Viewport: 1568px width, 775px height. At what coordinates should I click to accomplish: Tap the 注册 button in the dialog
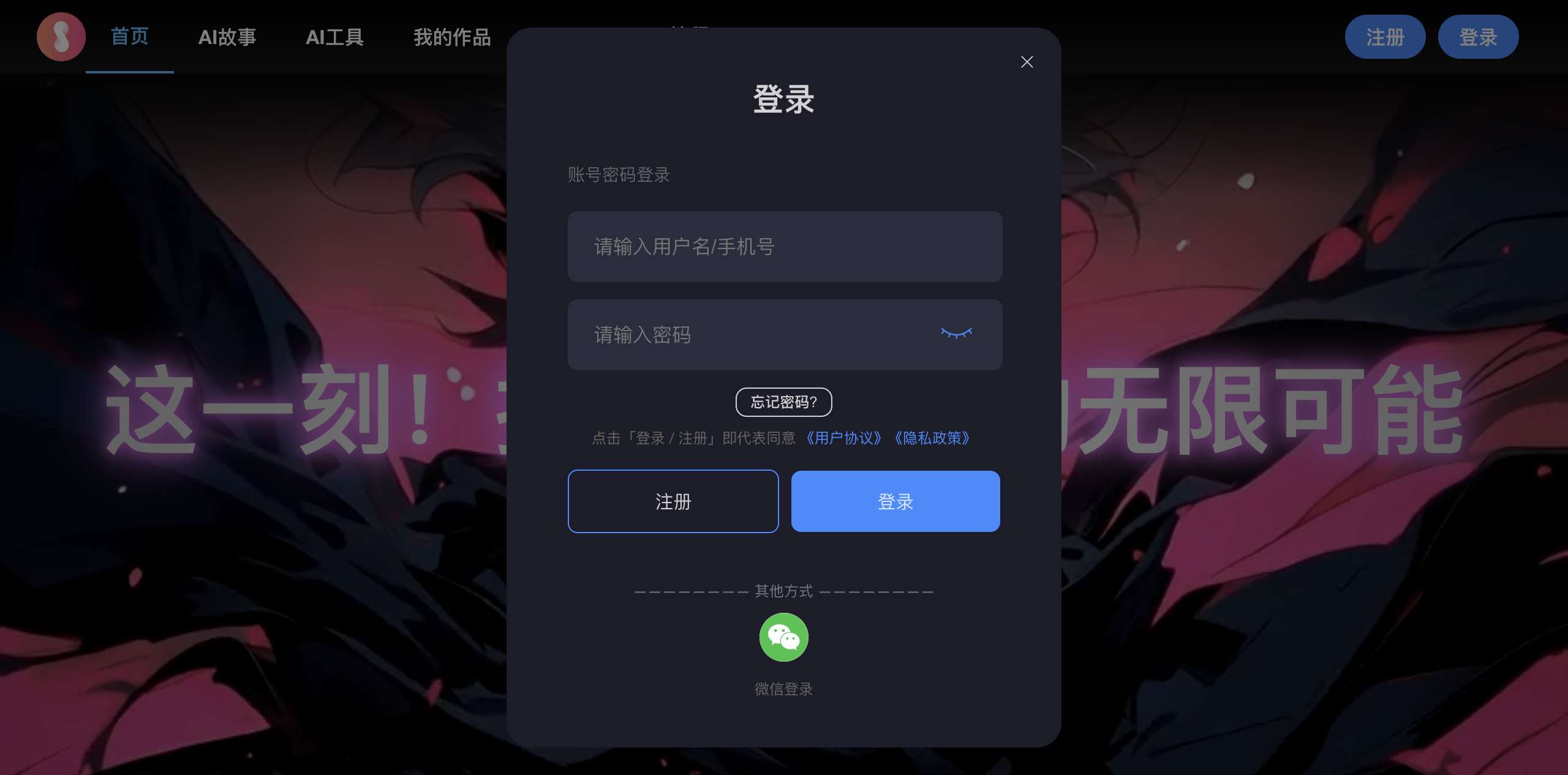pyautogui.click(x=673, y=501)
